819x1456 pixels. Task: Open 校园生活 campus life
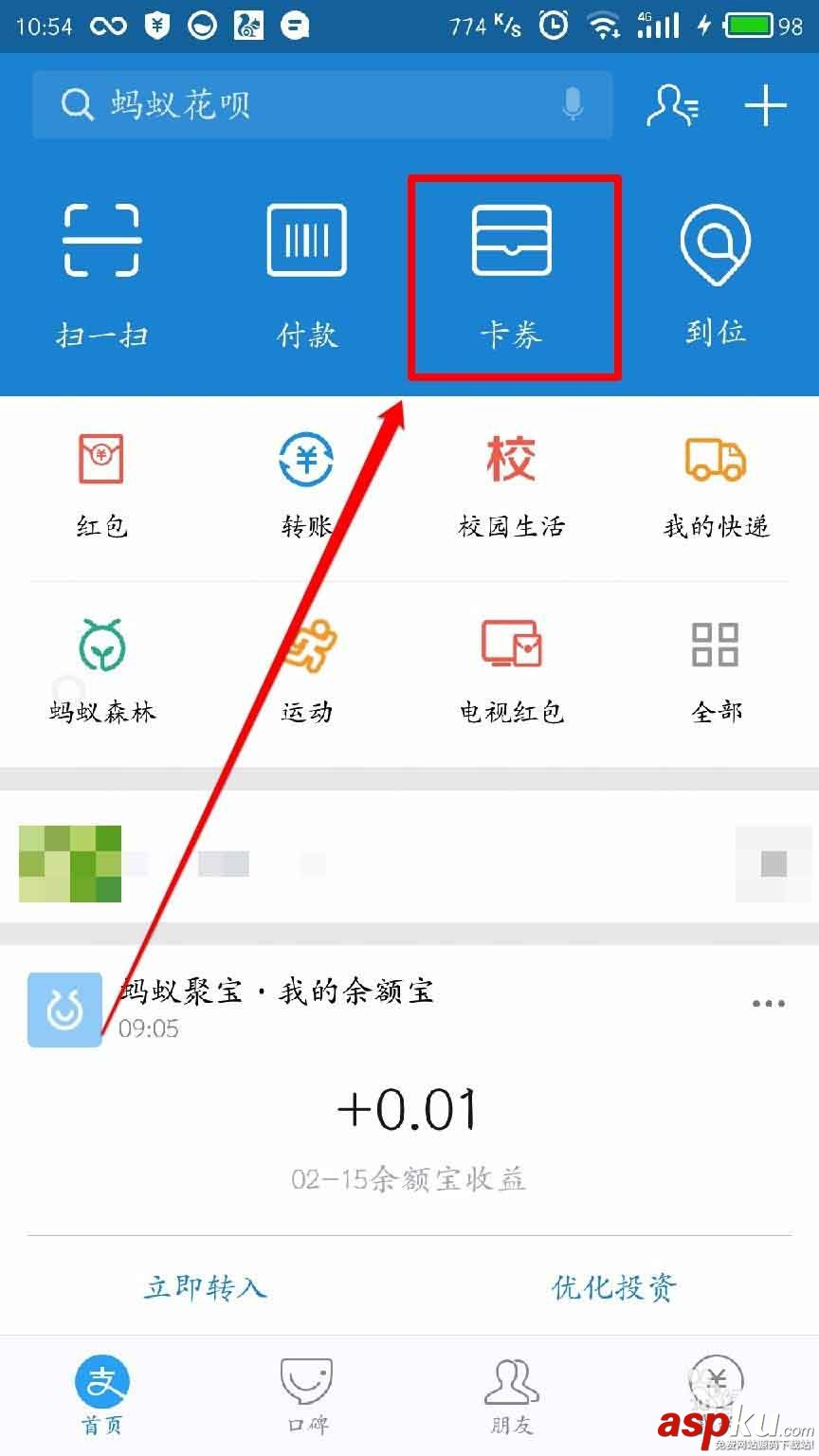tap(511, 483)
